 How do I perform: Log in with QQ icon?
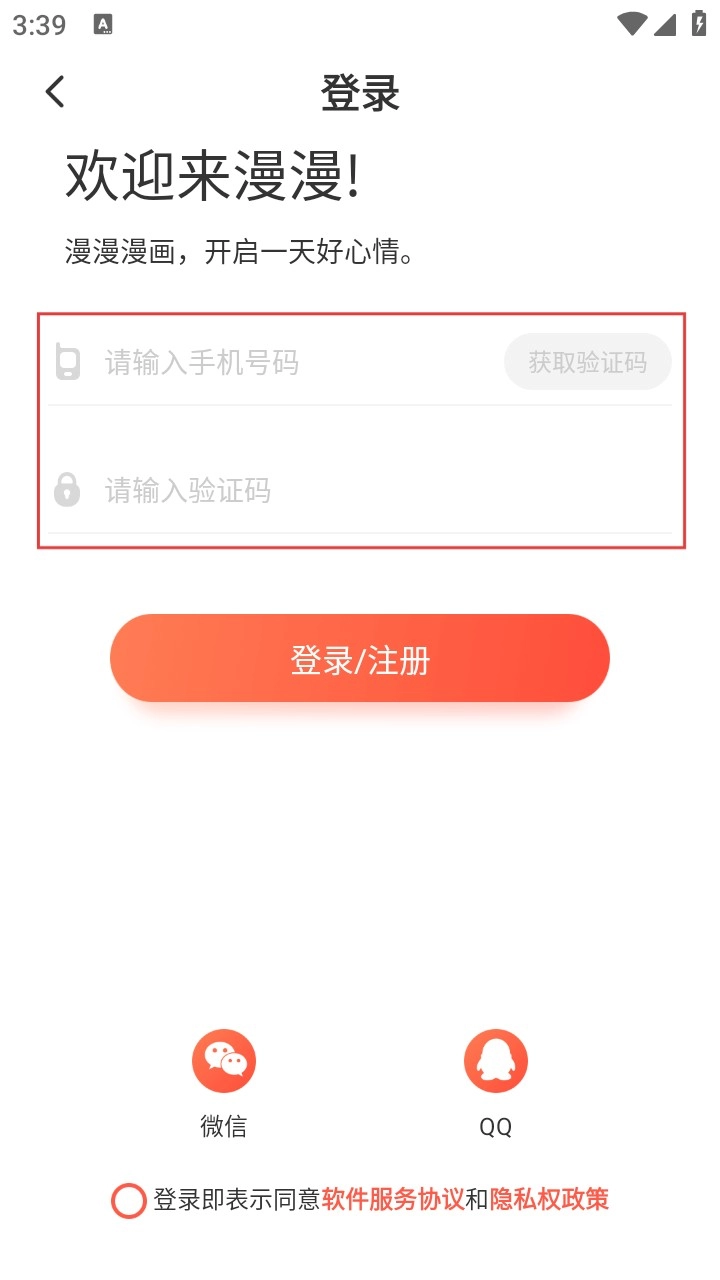[x=496, y=1061]
